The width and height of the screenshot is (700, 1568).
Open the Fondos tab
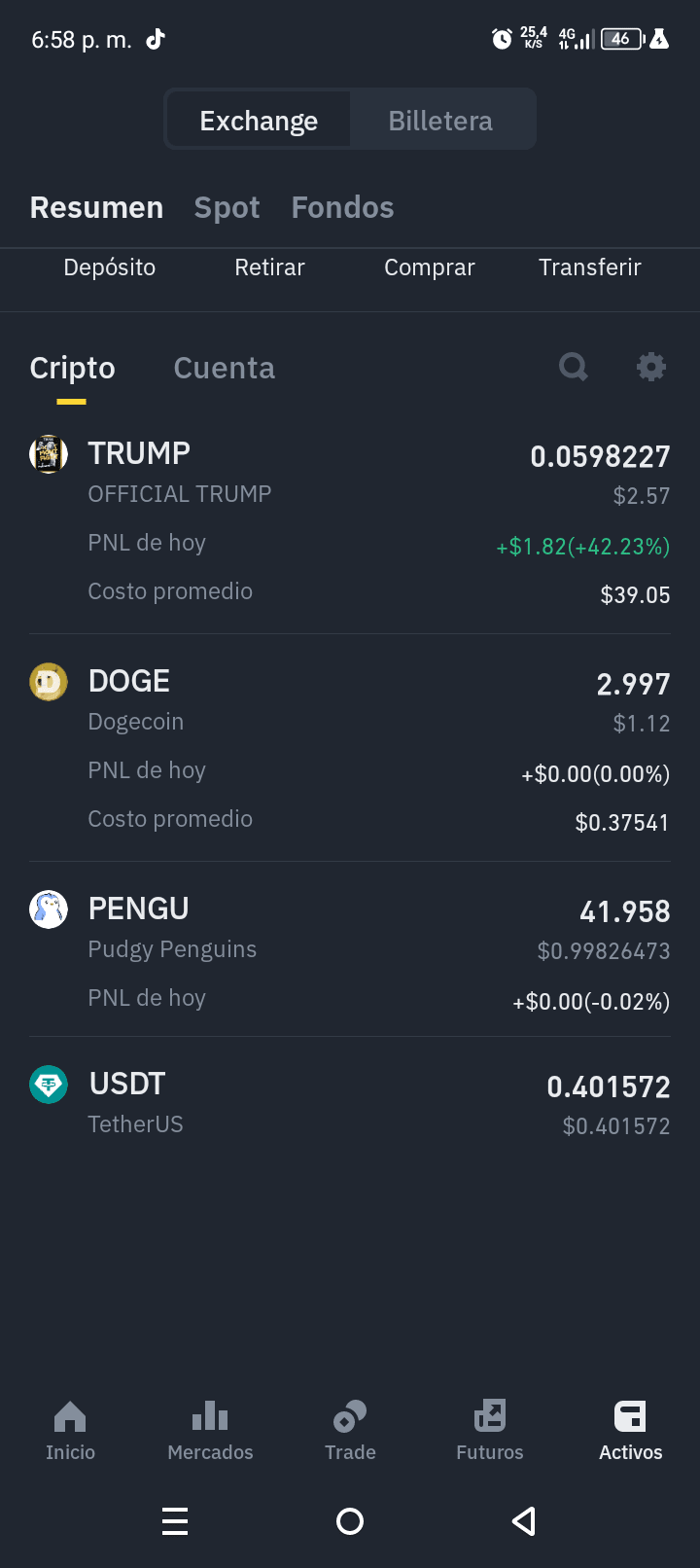click(x=342, y=207)
